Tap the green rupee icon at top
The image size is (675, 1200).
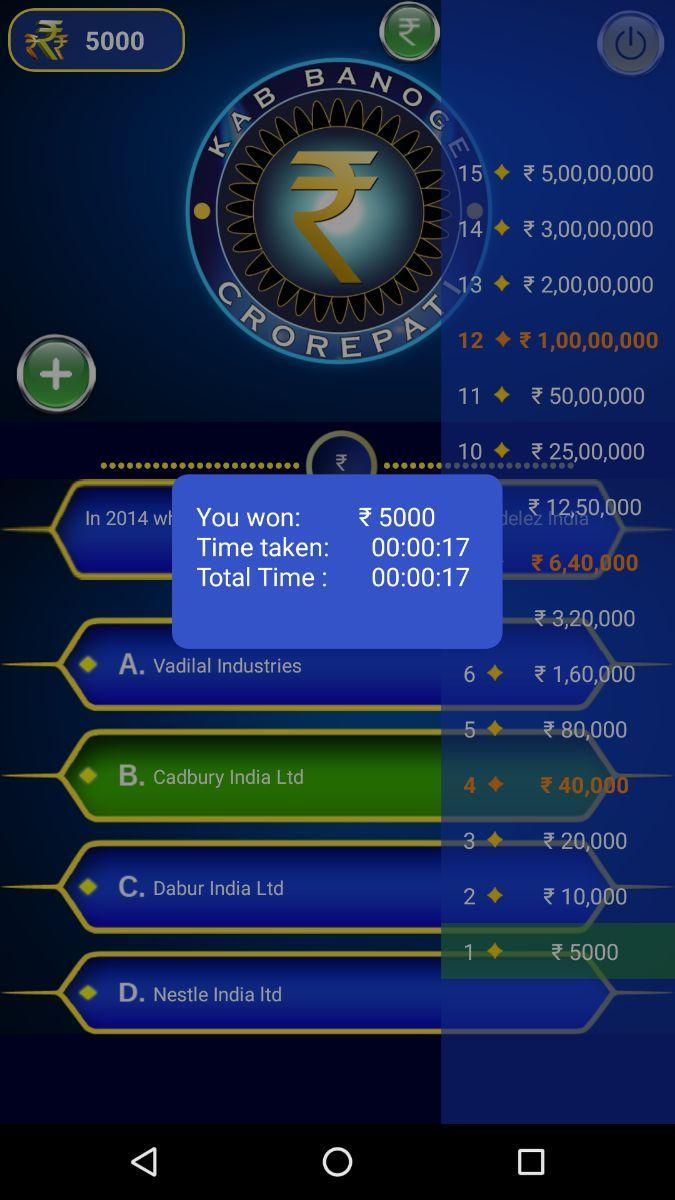coord(409,31)
